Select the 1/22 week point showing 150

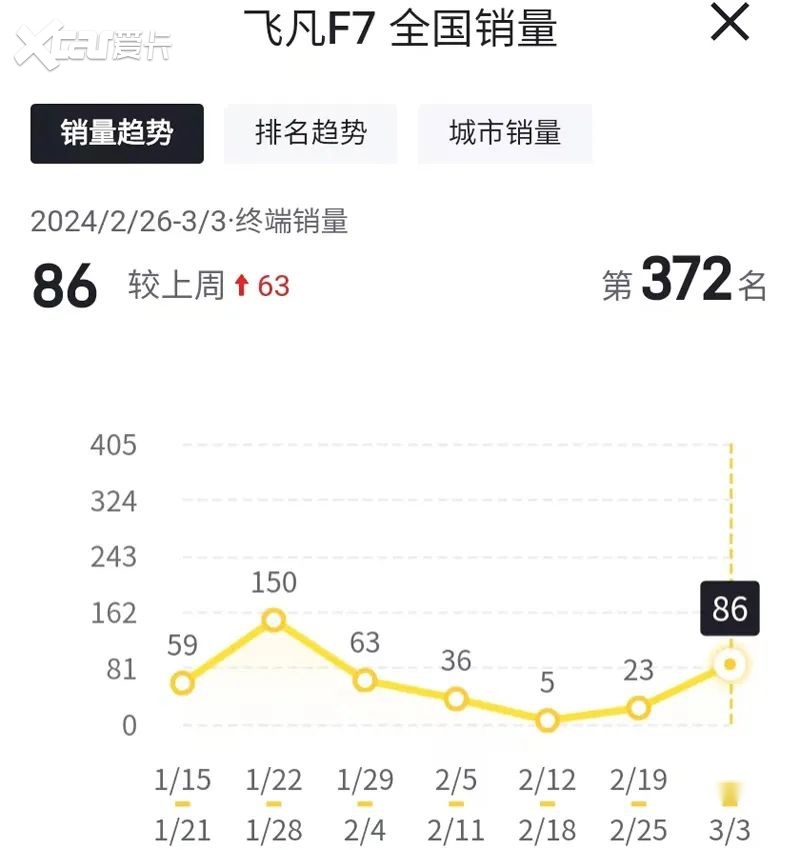pos(273,620)
